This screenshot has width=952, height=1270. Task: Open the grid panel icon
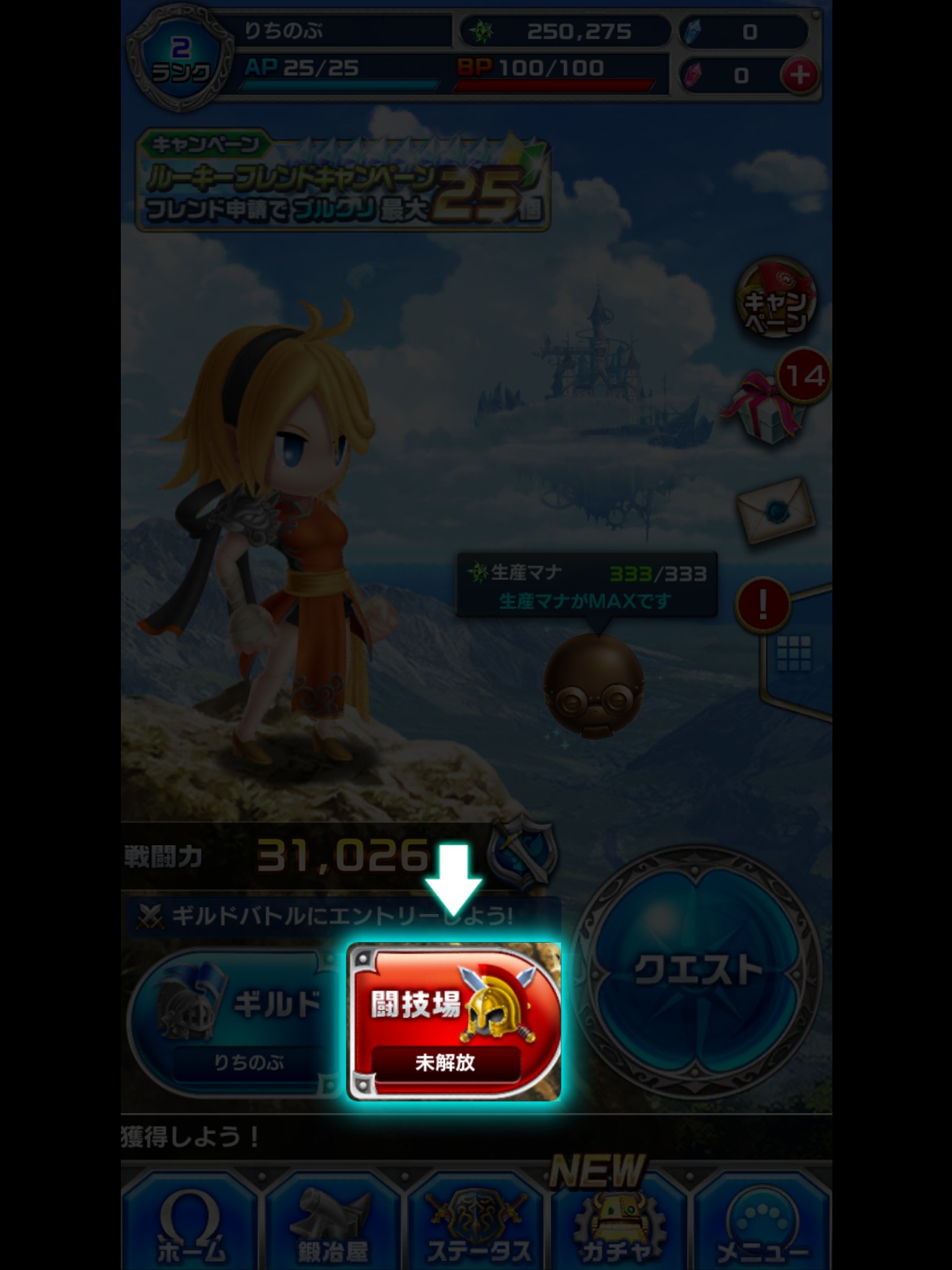point(793,654)
